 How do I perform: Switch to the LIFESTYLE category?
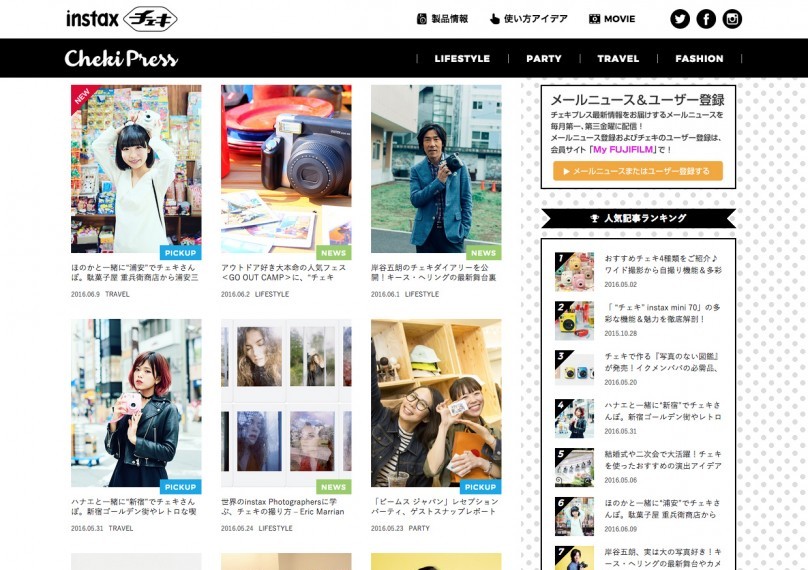click(x=462, y=59)
